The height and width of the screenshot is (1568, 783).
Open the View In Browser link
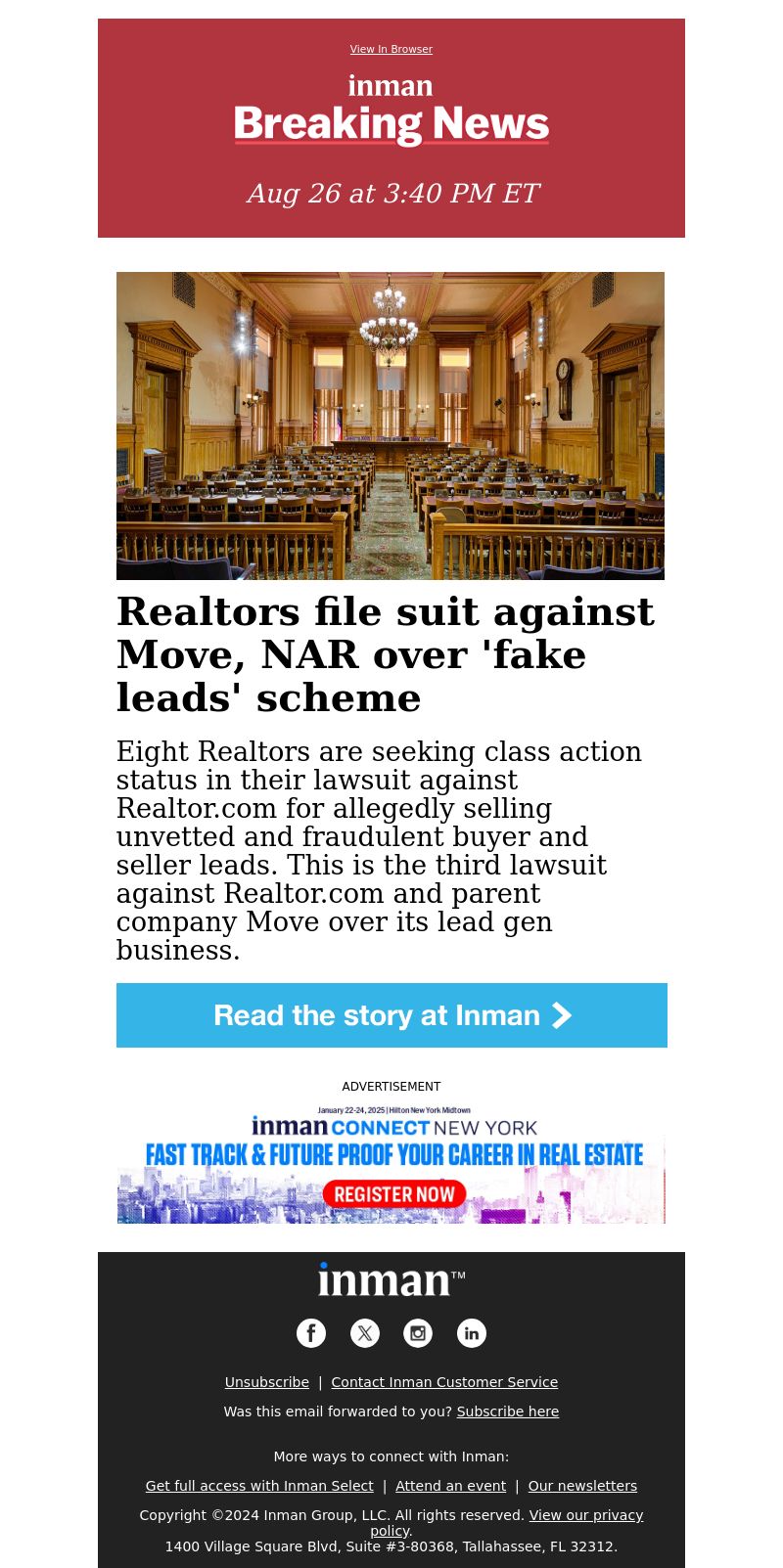391,49
